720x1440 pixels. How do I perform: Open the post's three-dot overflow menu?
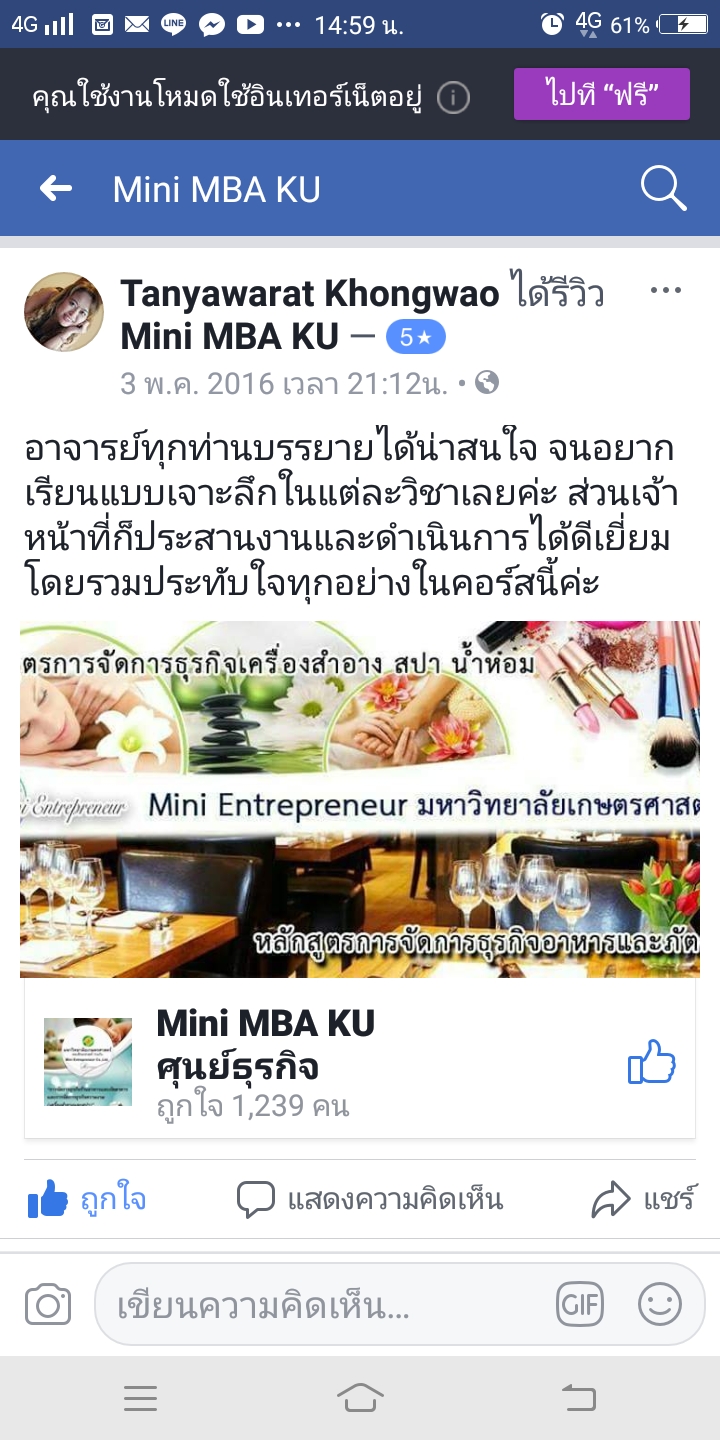(665, 292)
